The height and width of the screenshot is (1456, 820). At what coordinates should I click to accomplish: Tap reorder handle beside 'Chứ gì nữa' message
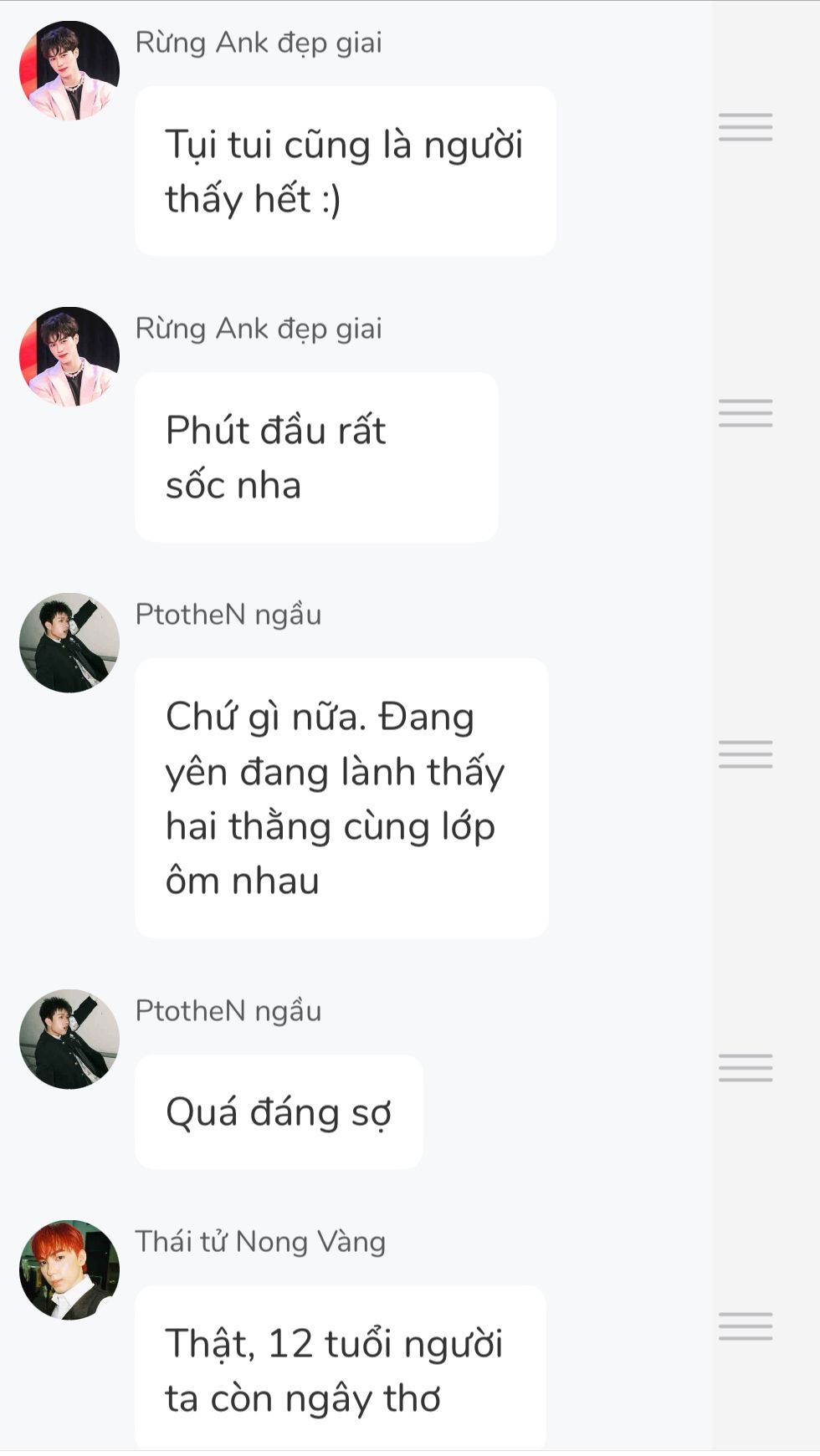click(745, 754)
